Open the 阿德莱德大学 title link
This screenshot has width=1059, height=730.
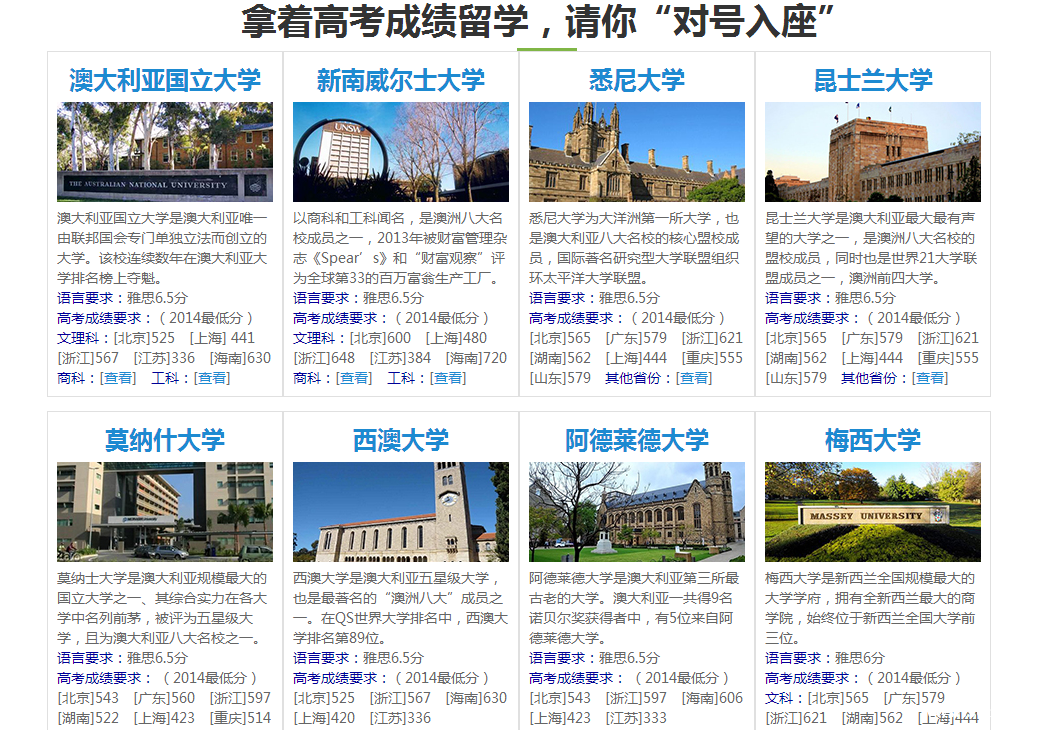[637, 440]
